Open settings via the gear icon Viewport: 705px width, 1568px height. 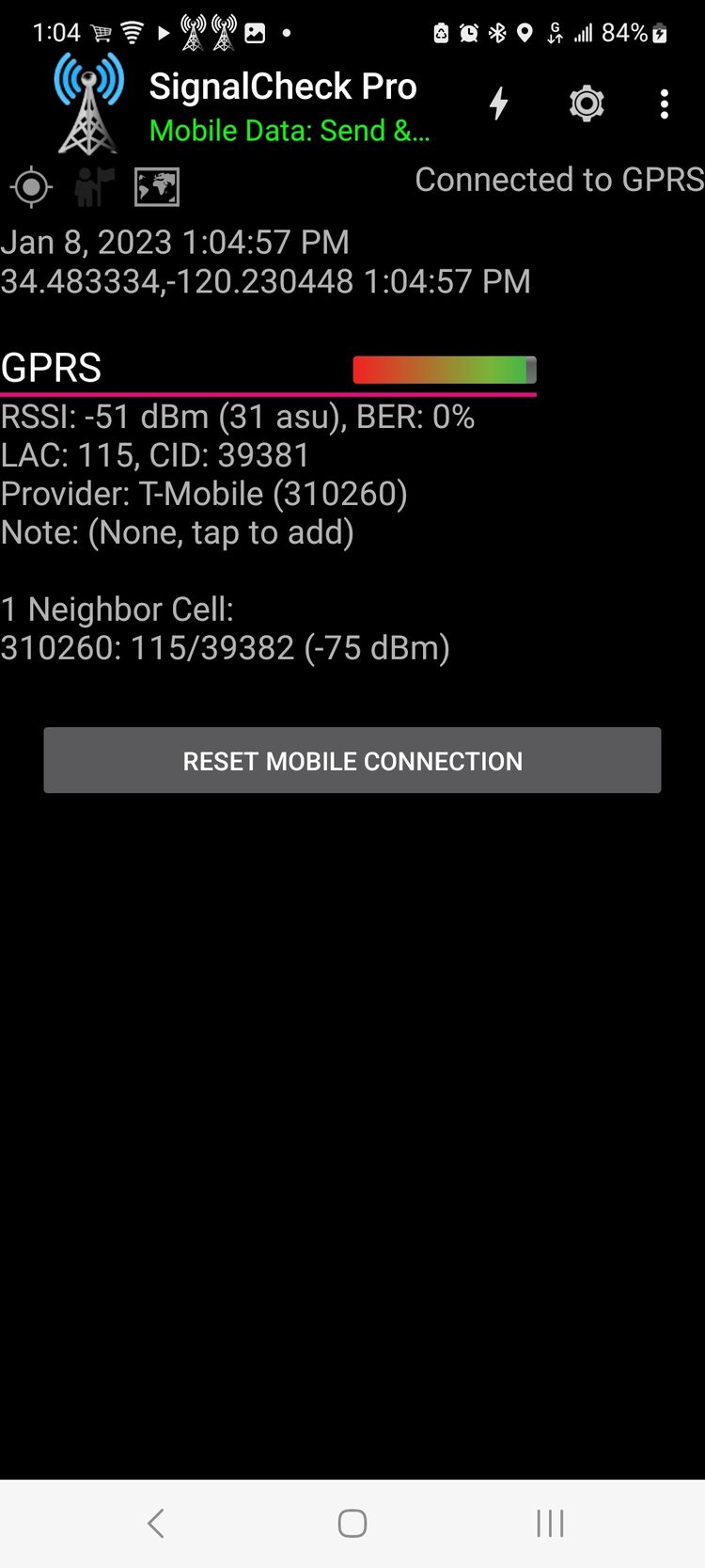pyautogui.click(x=587, y=103)
